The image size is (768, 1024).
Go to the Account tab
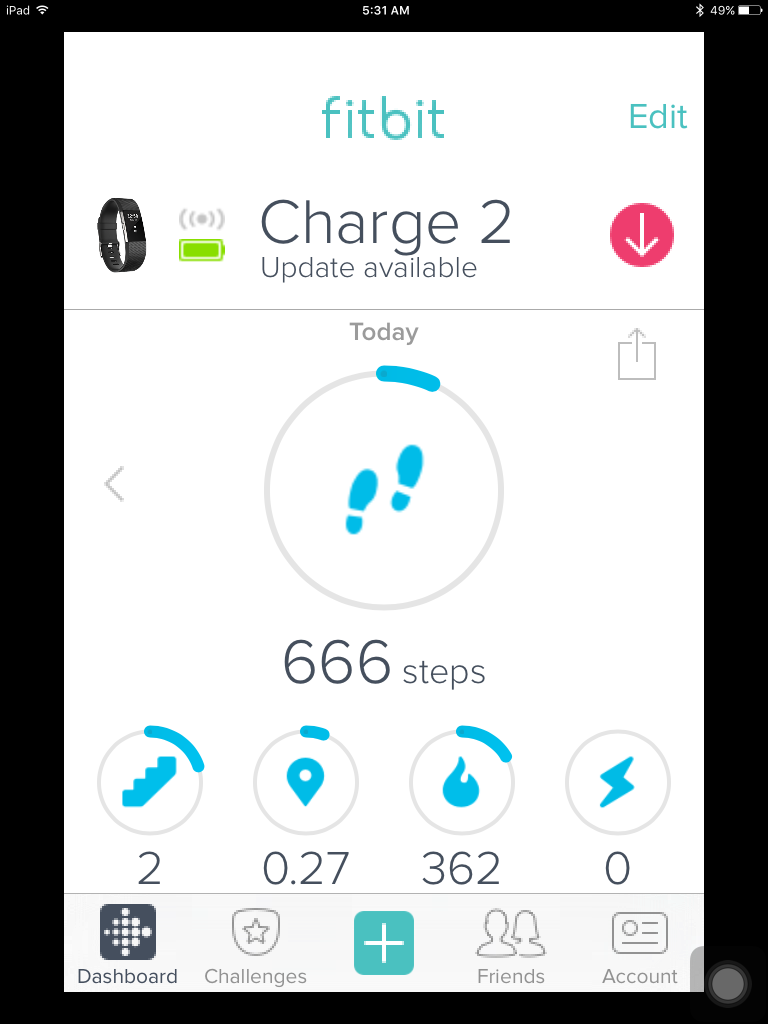click(x=639, y=945)
